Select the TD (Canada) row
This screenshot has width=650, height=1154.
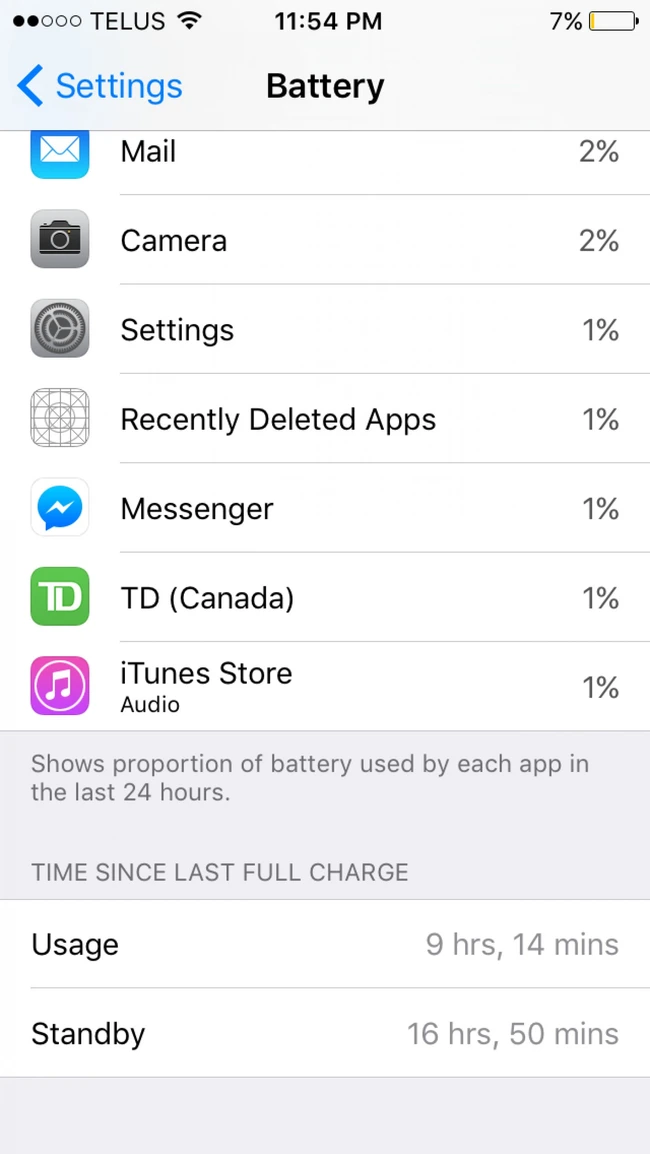(325, 597)
